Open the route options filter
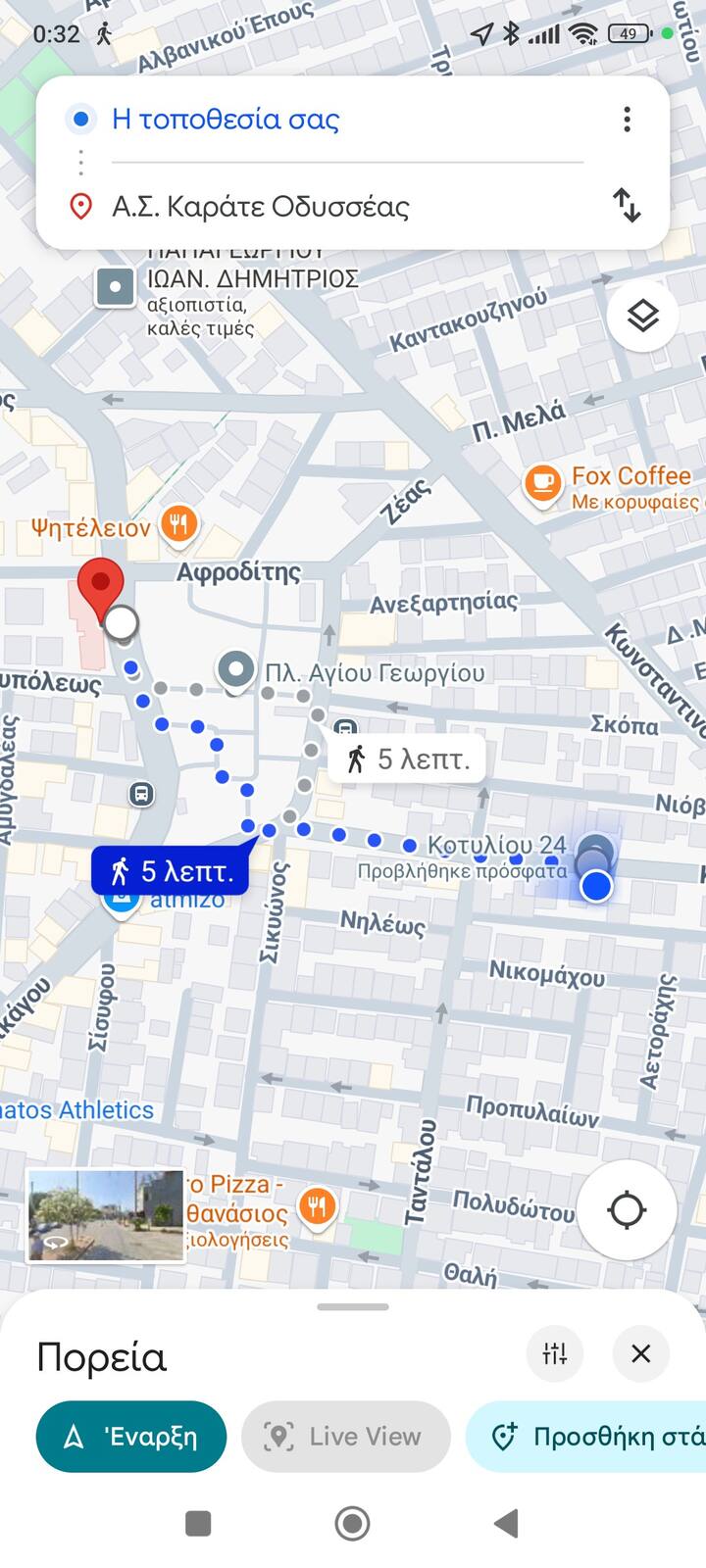The height and width of the screenshot is (1568, 706). point(555,1353)
